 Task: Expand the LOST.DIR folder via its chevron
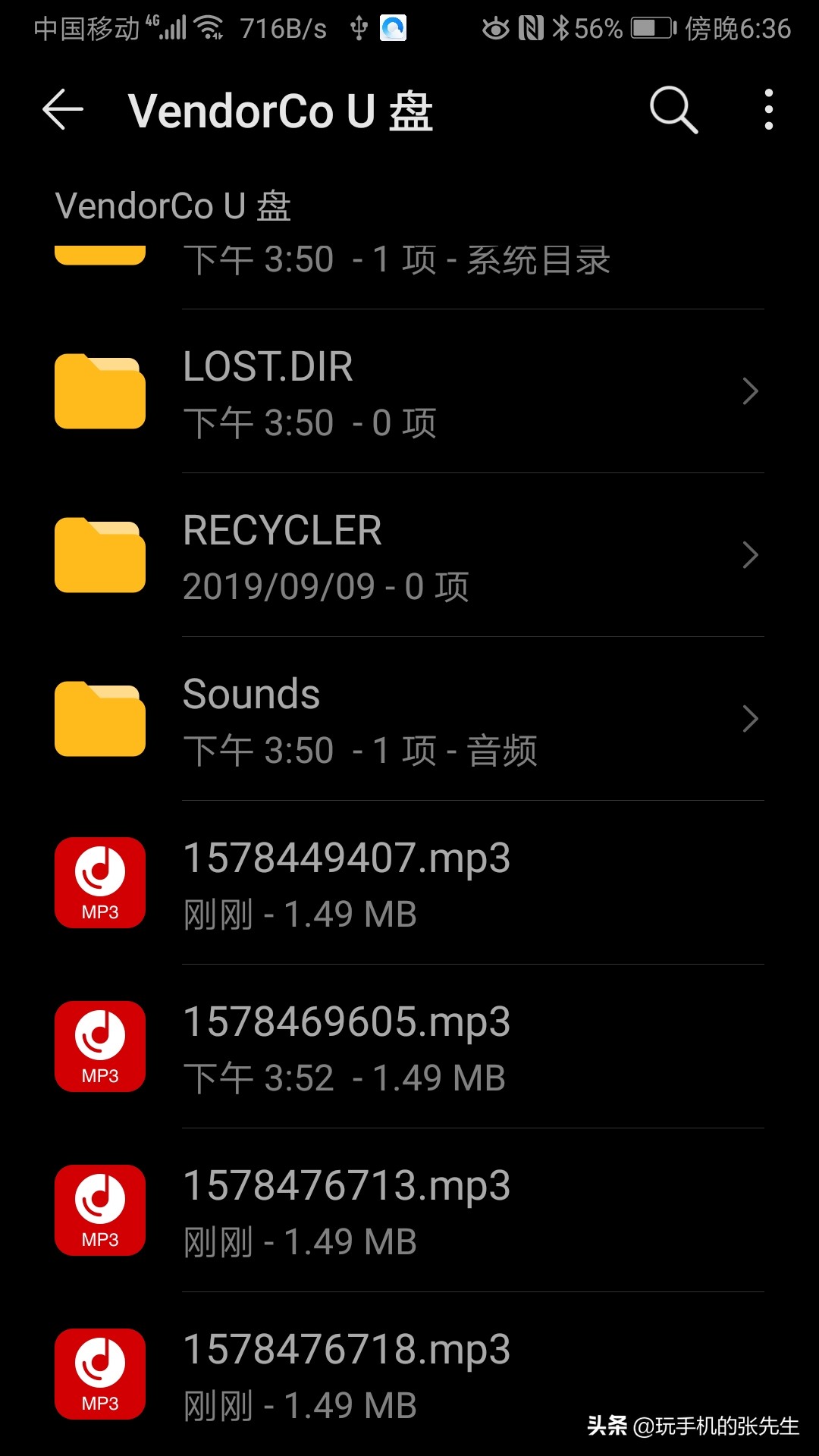pyautogui.click(x=749, y=391)
